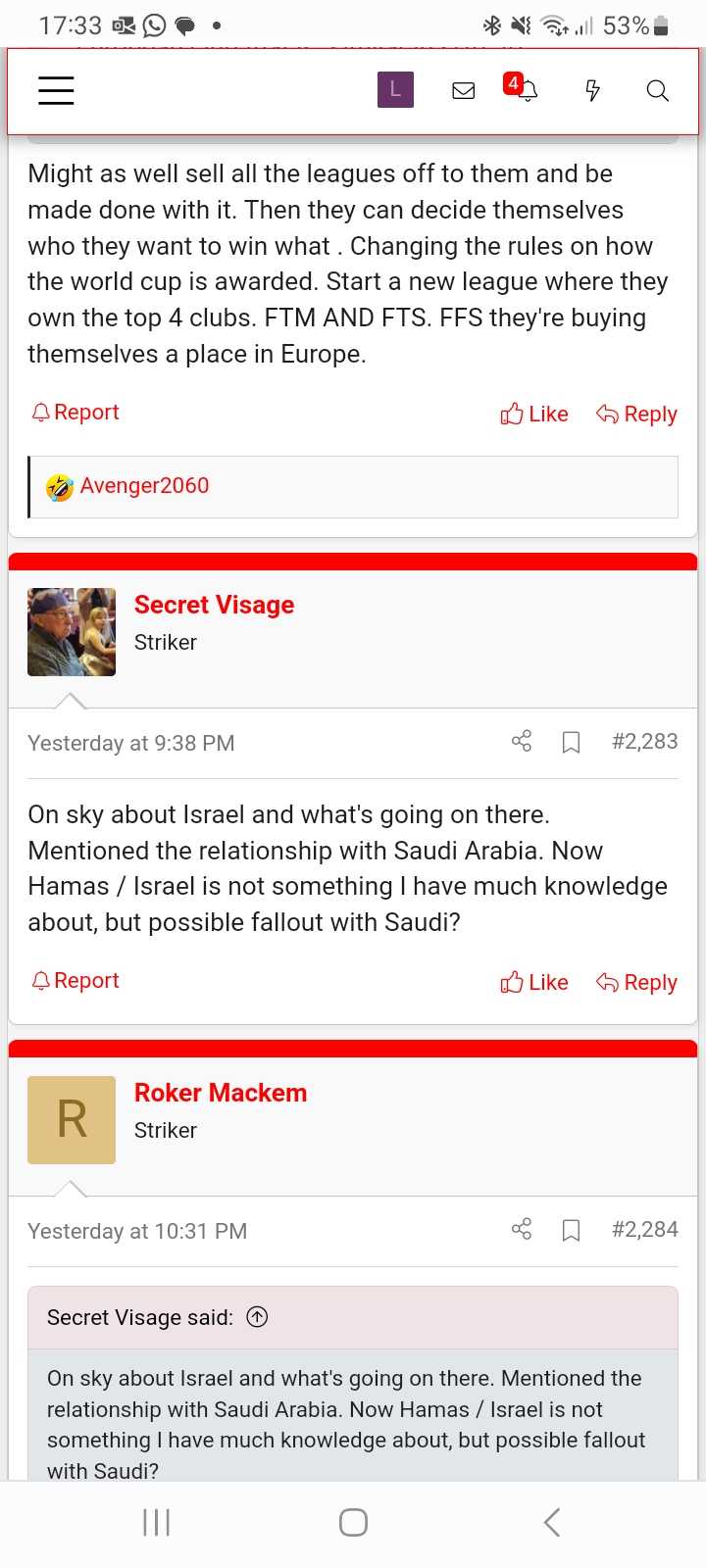
Task: Bookmark post #2,283
Action: [571, 743]
